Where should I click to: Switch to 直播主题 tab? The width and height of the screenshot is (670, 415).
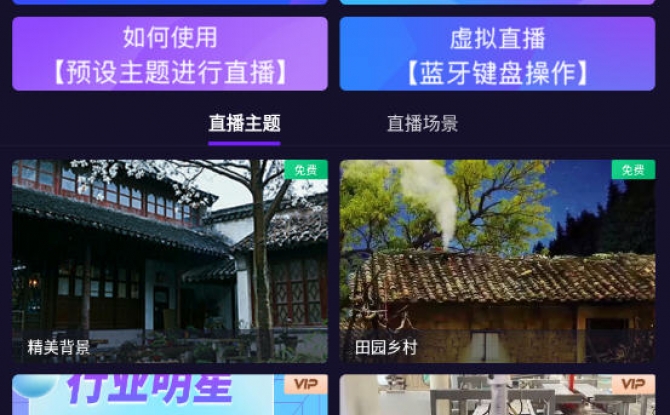[244, 124]
